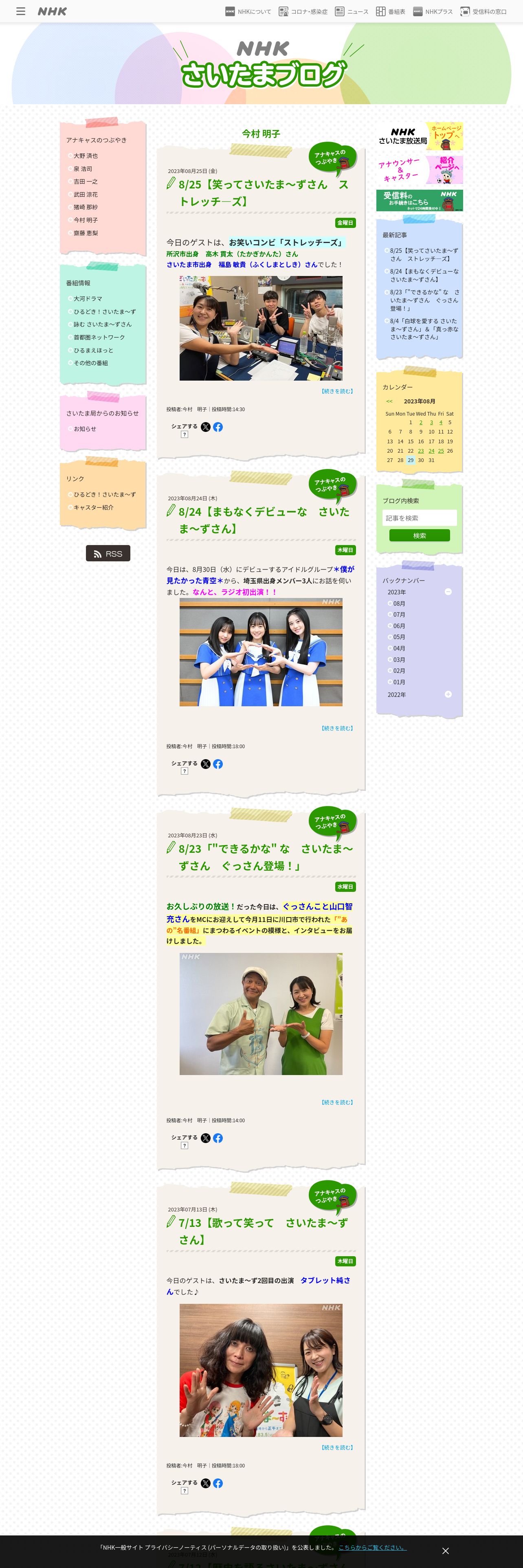Select the 23rd in the calendar
The image size is (523, 1568).
[x=421, y=451]
